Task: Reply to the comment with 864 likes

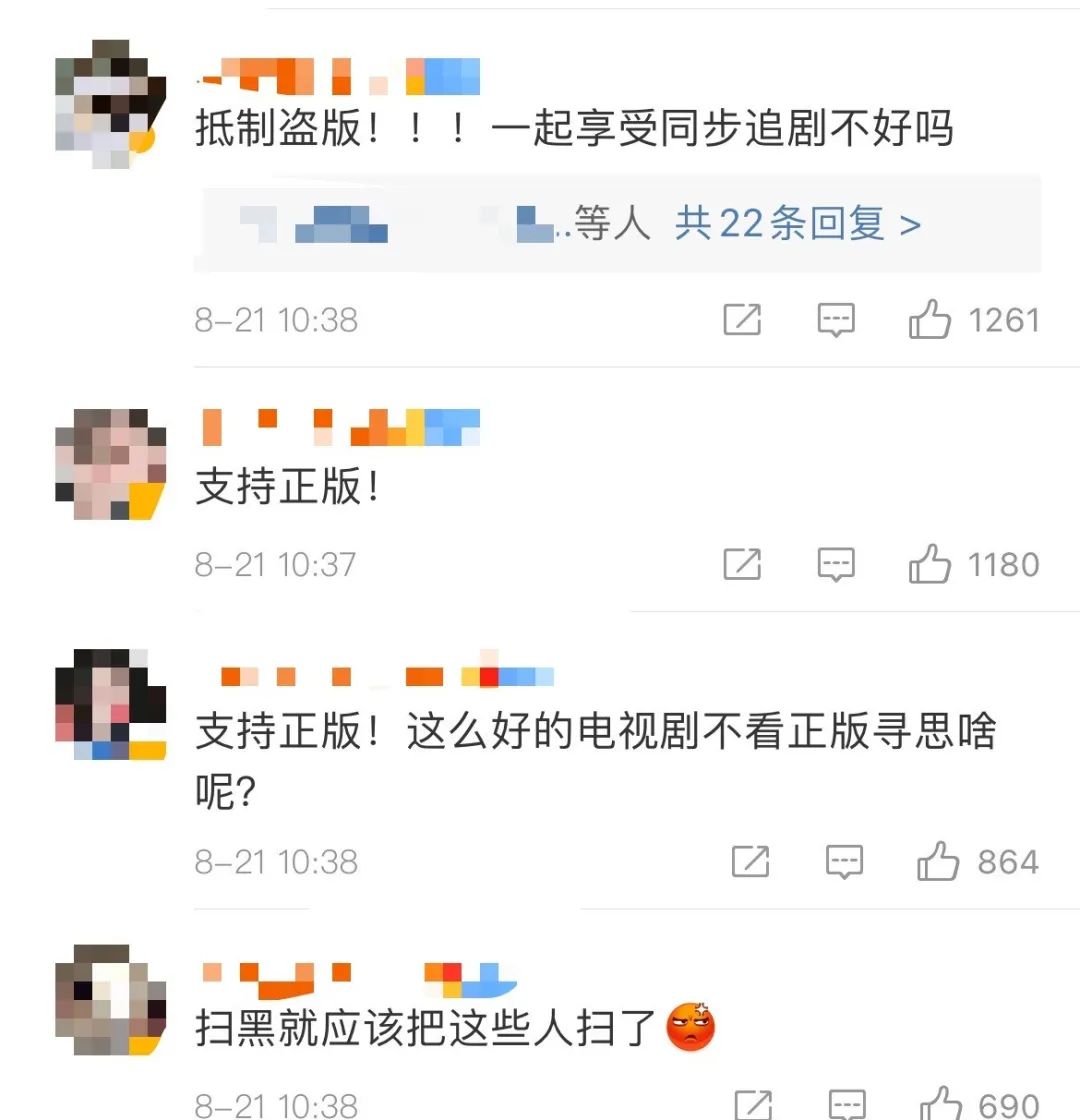Action: tap(845, 862)
